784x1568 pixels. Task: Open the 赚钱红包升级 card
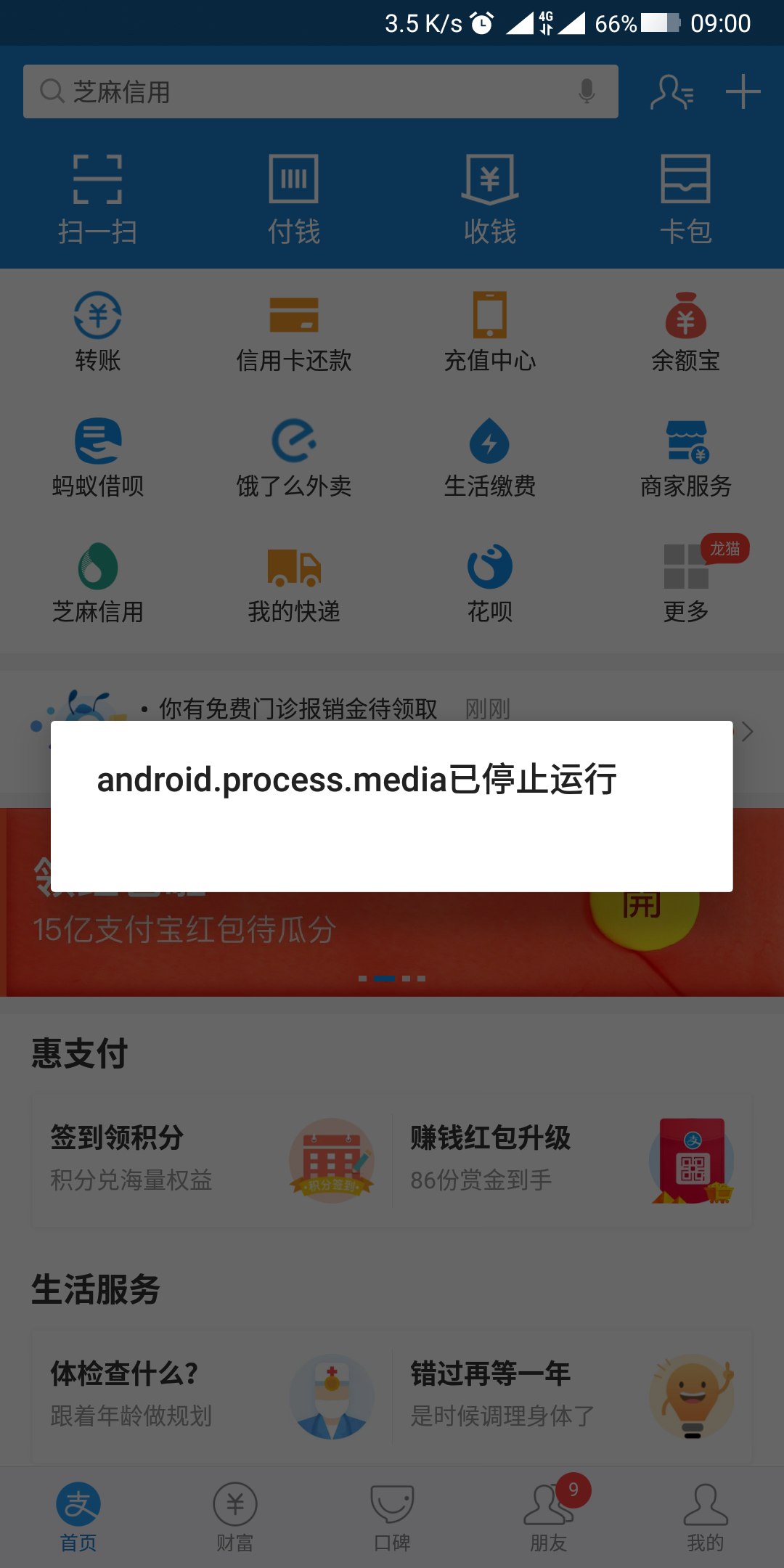tap(572, 1160)
